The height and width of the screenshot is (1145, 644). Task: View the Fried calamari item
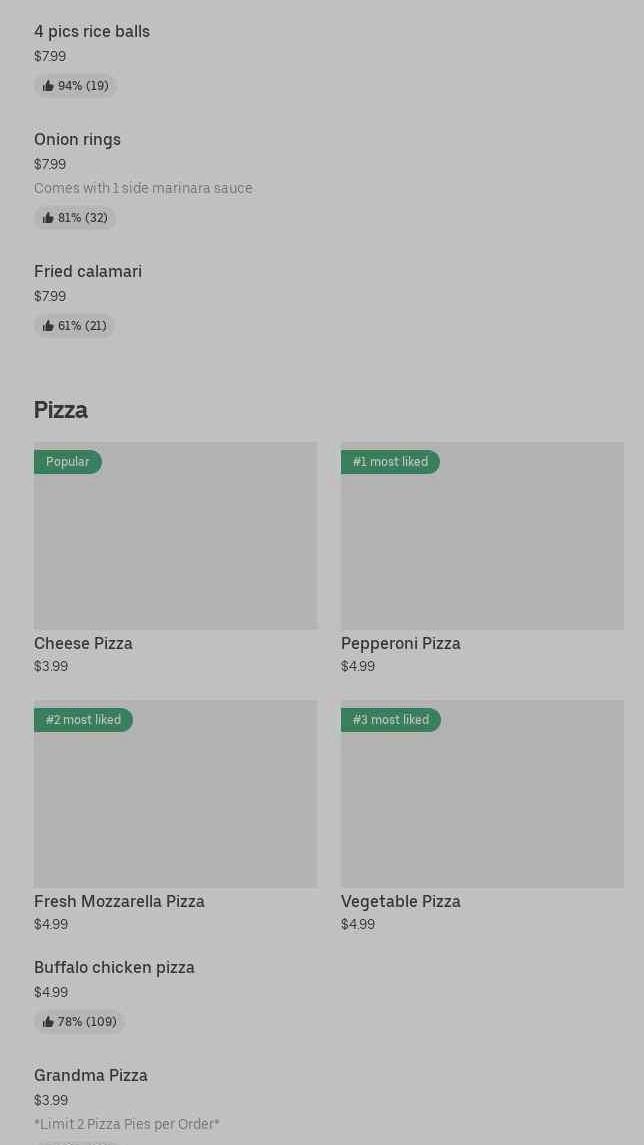88,272
